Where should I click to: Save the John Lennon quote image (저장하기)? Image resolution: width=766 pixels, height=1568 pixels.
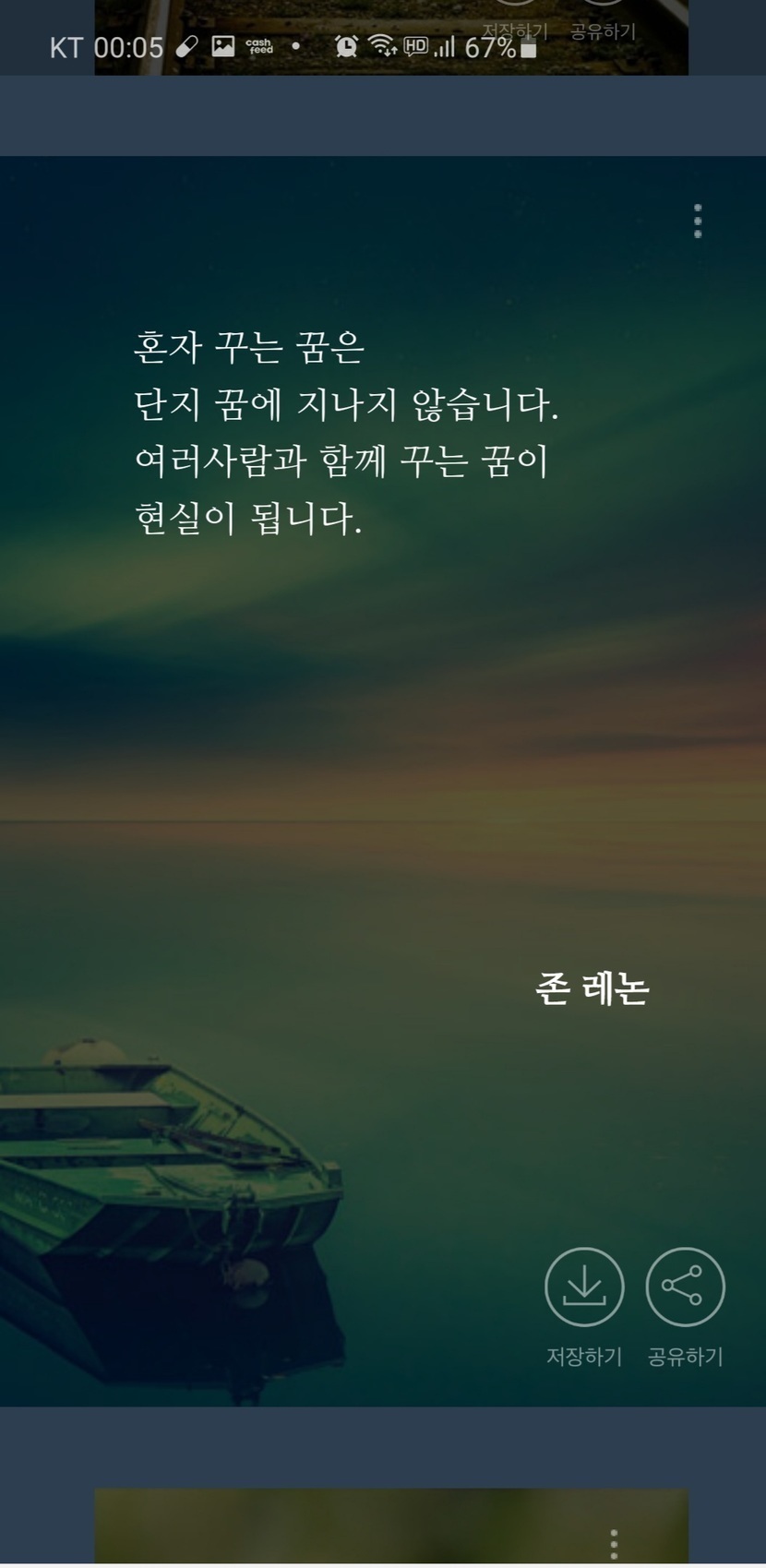(584, 1287)
